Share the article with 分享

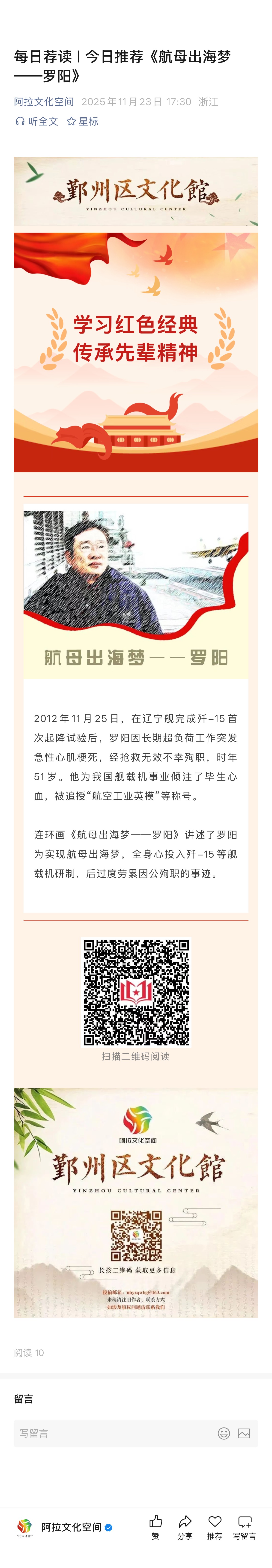(185, 1527)
